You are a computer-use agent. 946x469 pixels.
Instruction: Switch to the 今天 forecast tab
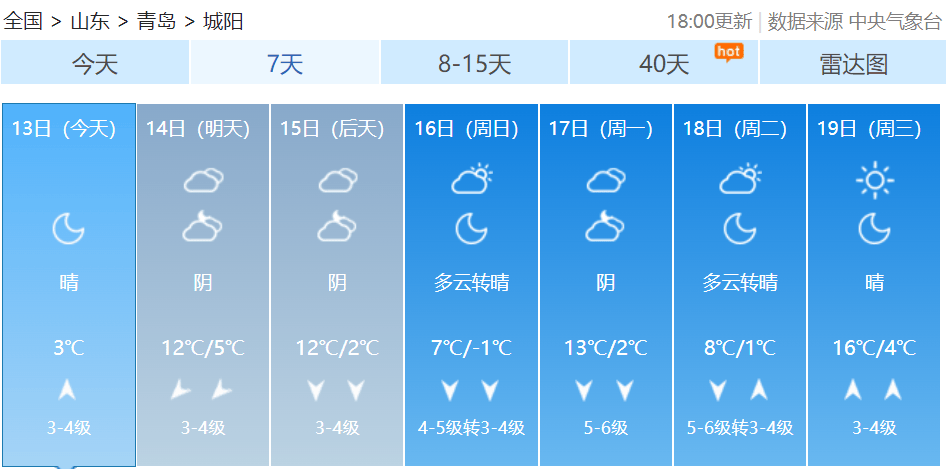point(95,64)
